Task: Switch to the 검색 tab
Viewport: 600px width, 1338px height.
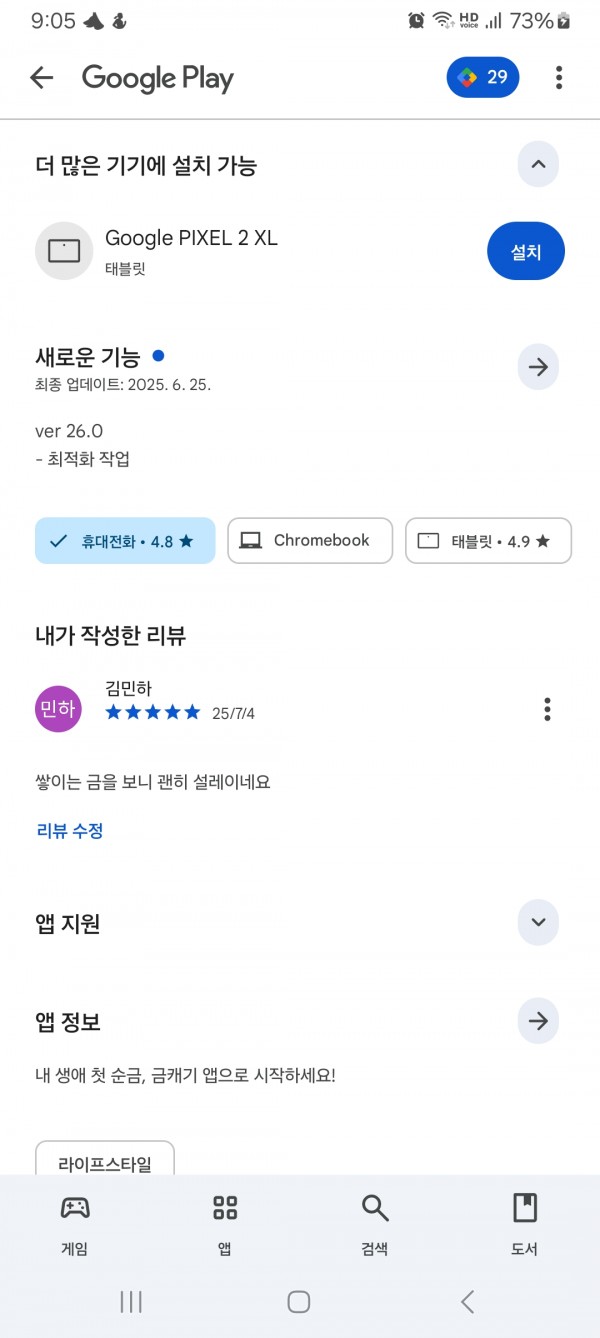Action: [375, 1224]
